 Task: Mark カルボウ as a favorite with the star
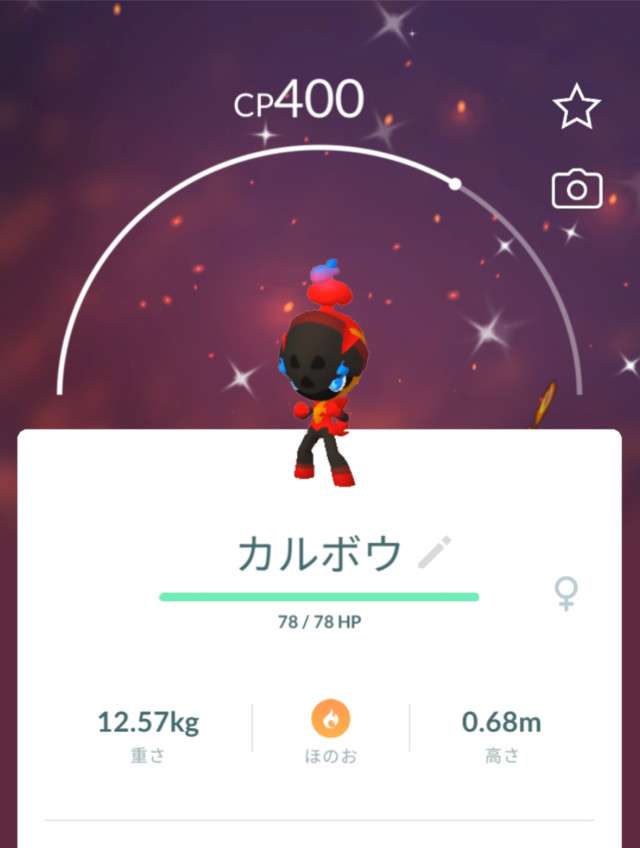(x=577, y=107)
